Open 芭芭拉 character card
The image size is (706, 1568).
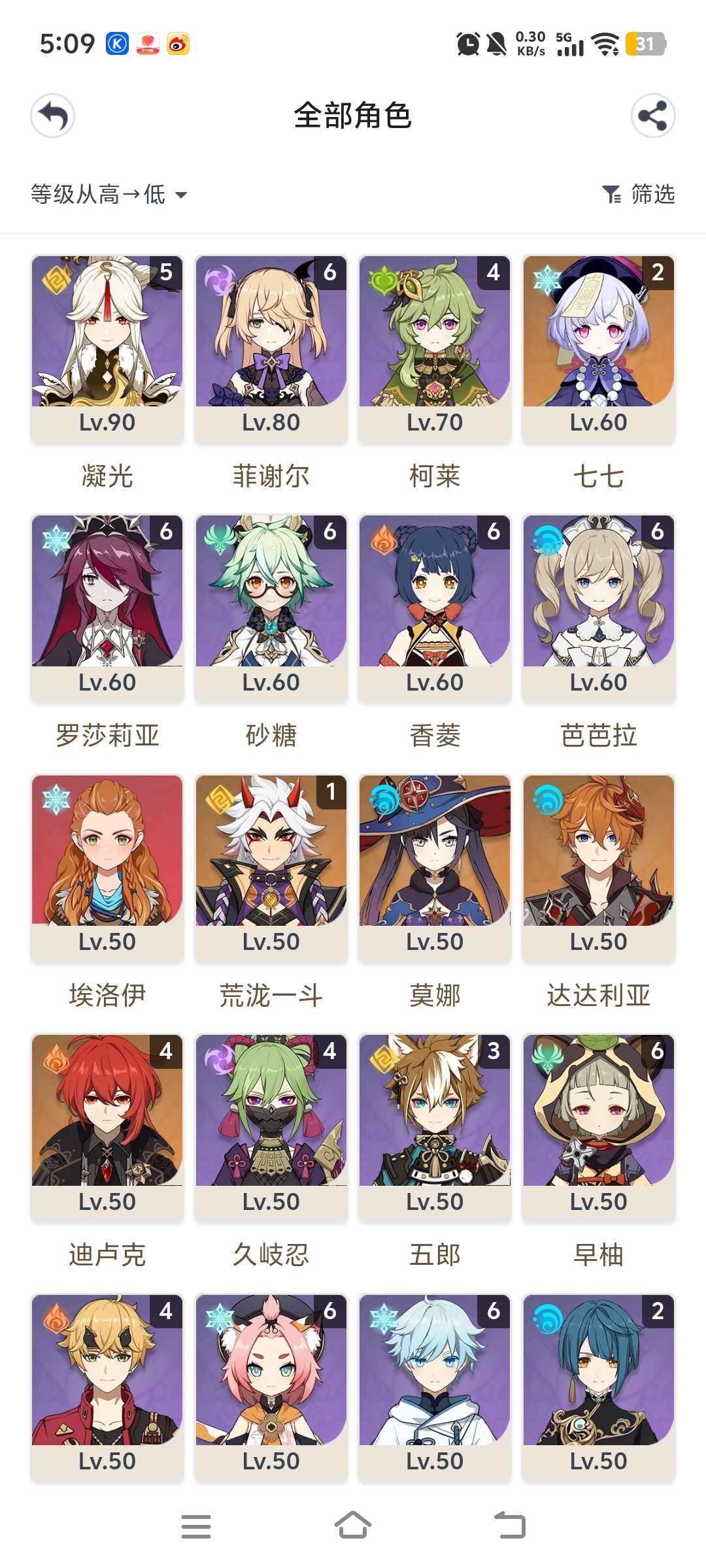tap(598, 608)
